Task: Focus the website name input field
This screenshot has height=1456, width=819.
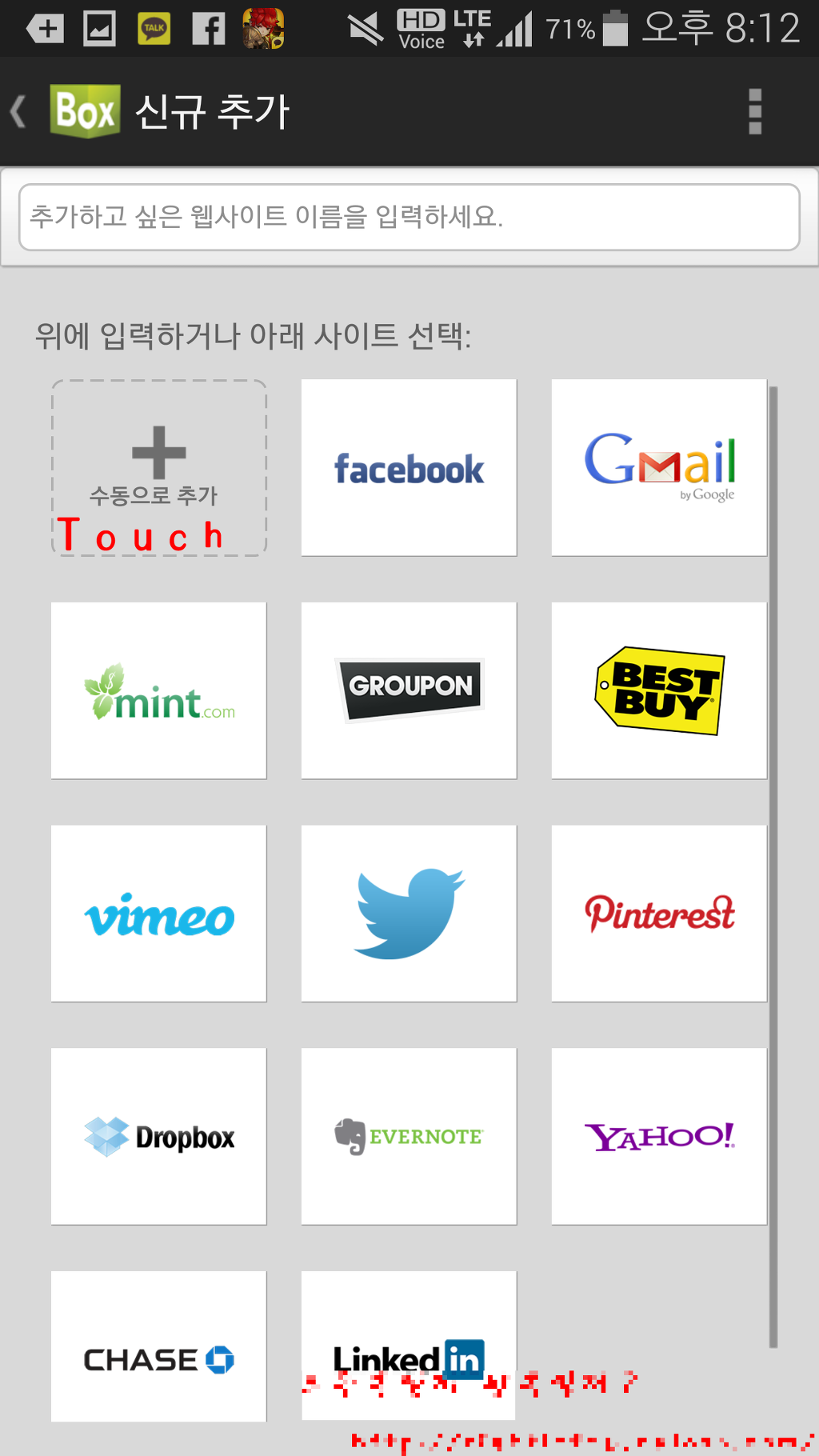Action: pyautogui.click(x=409, y=217)
